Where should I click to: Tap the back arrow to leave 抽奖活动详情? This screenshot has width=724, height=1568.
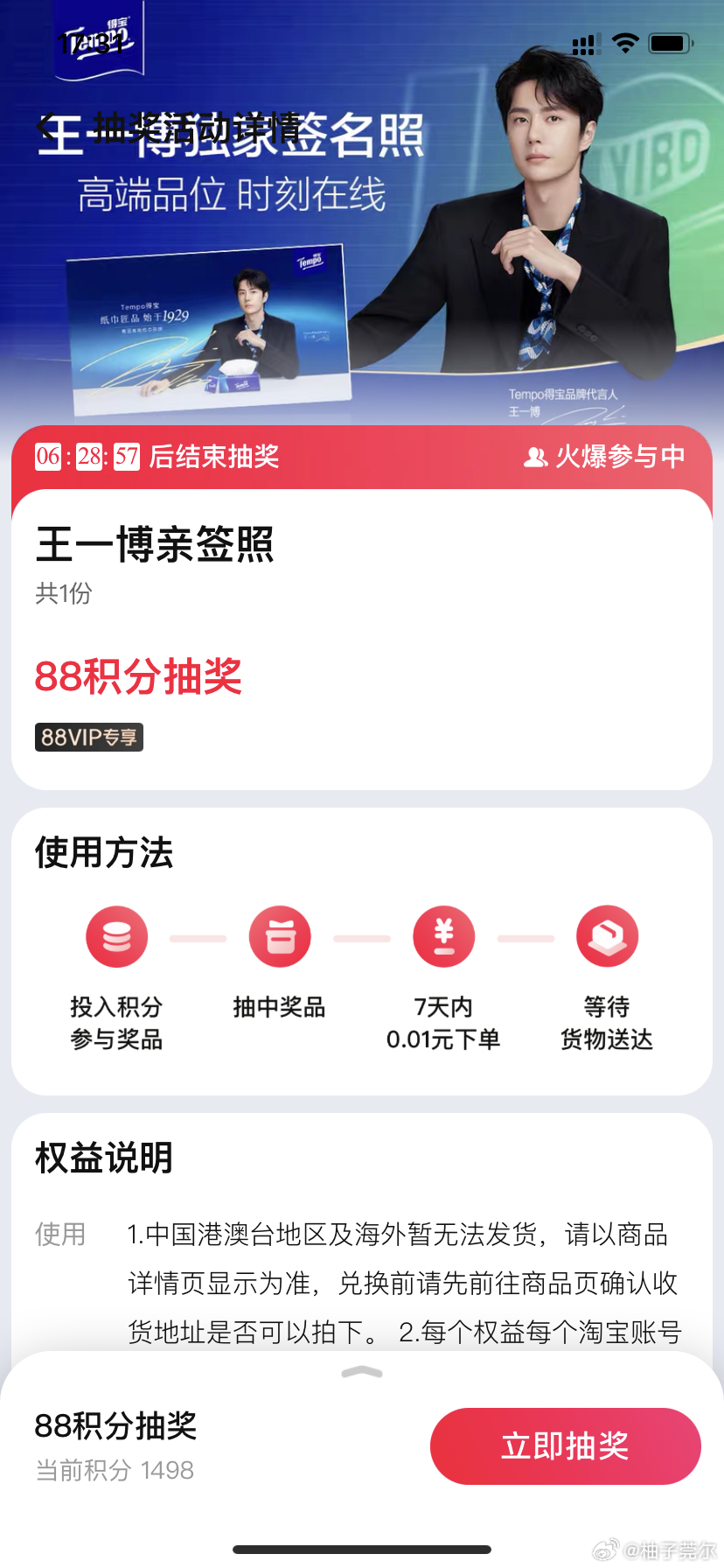[45, 125]
